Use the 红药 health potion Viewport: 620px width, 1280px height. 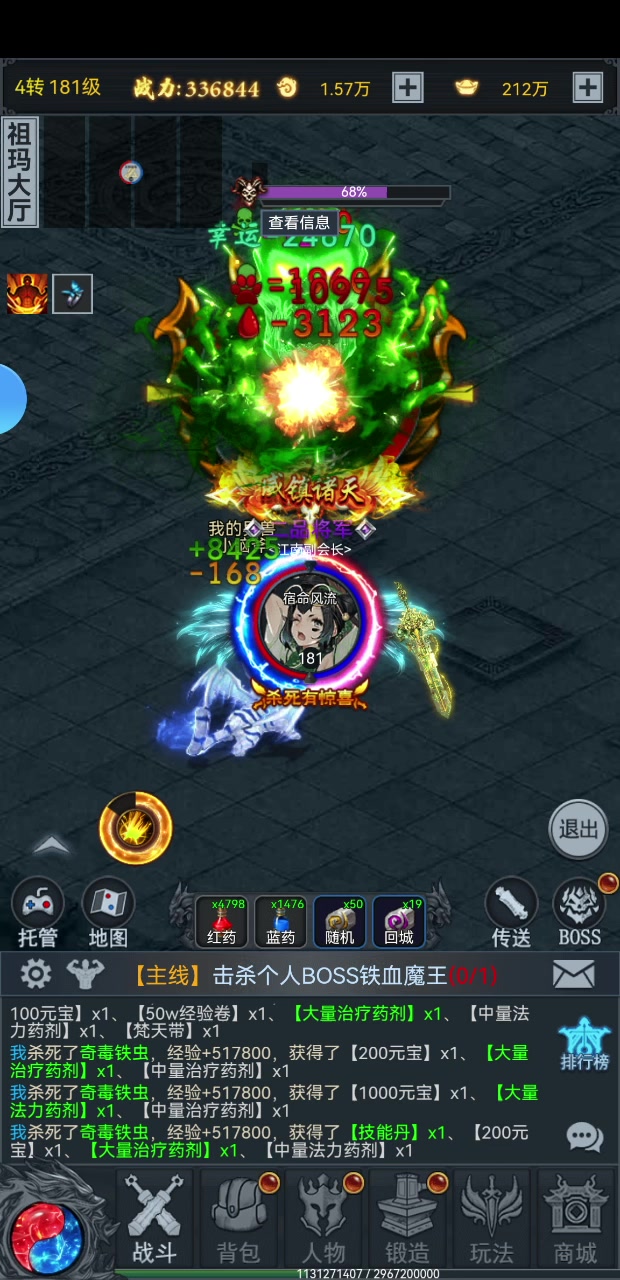[222, 921]
